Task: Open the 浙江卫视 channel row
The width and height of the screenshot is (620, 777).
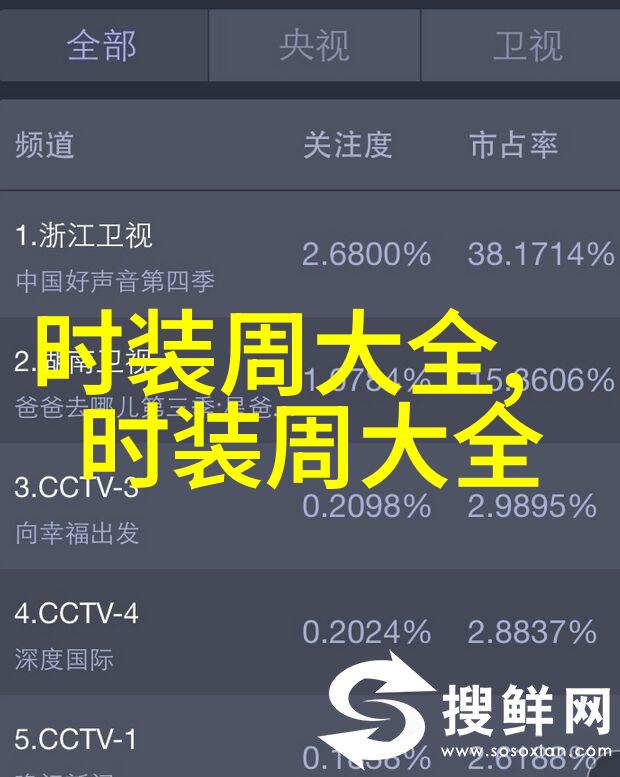Action: pyautogui.click(x=310, y=255)
